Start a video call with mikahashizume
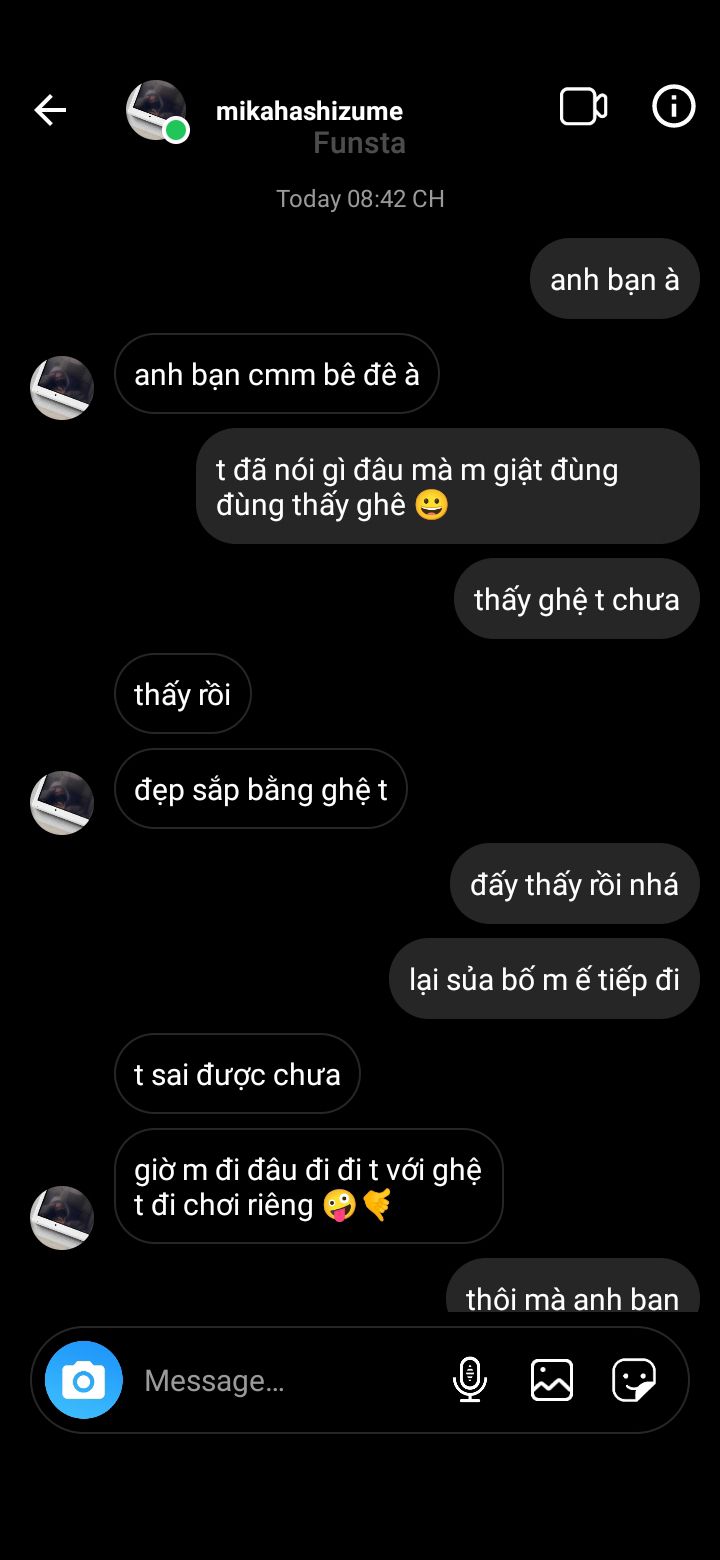 (583, 107)
